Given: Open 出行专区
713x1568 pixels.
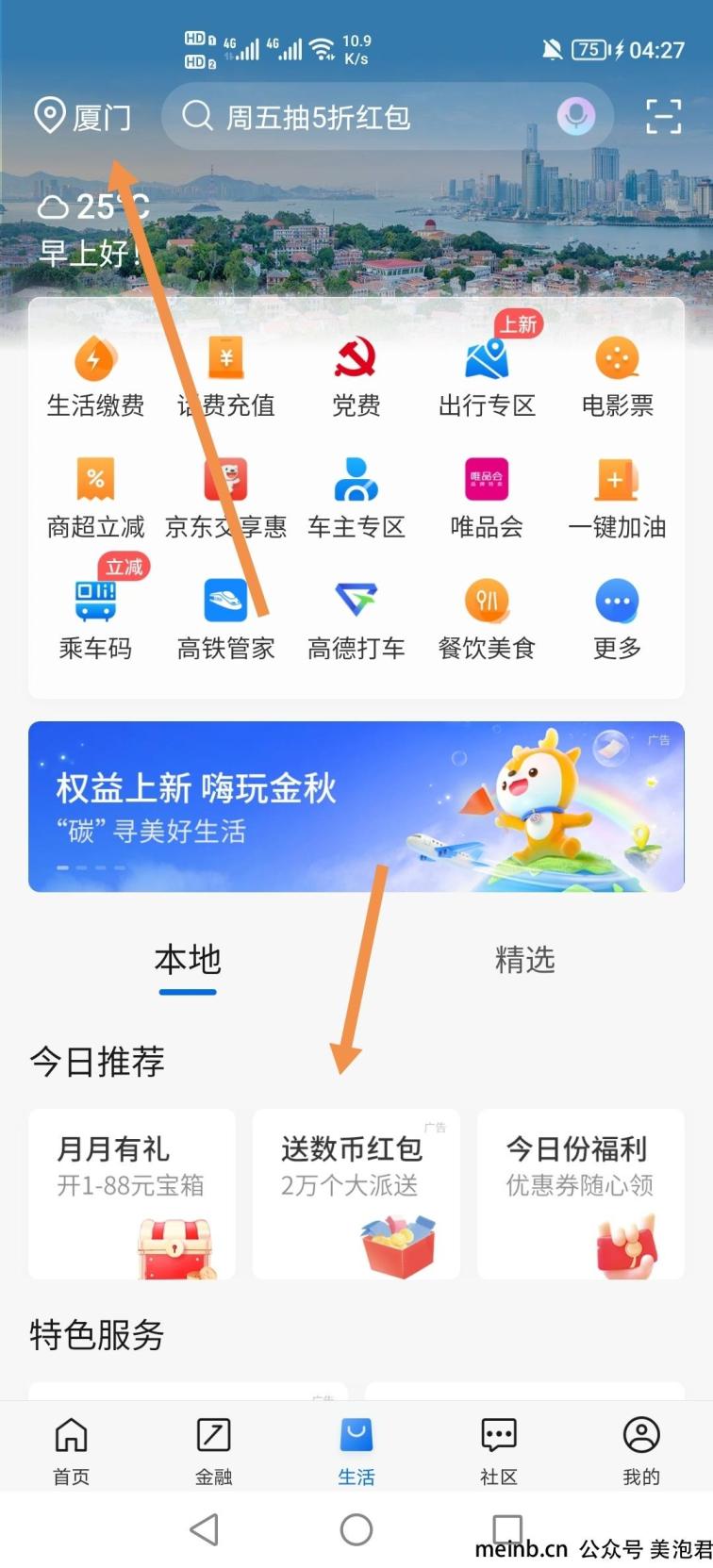Looking at the screenshot, I should coord(487,377).
